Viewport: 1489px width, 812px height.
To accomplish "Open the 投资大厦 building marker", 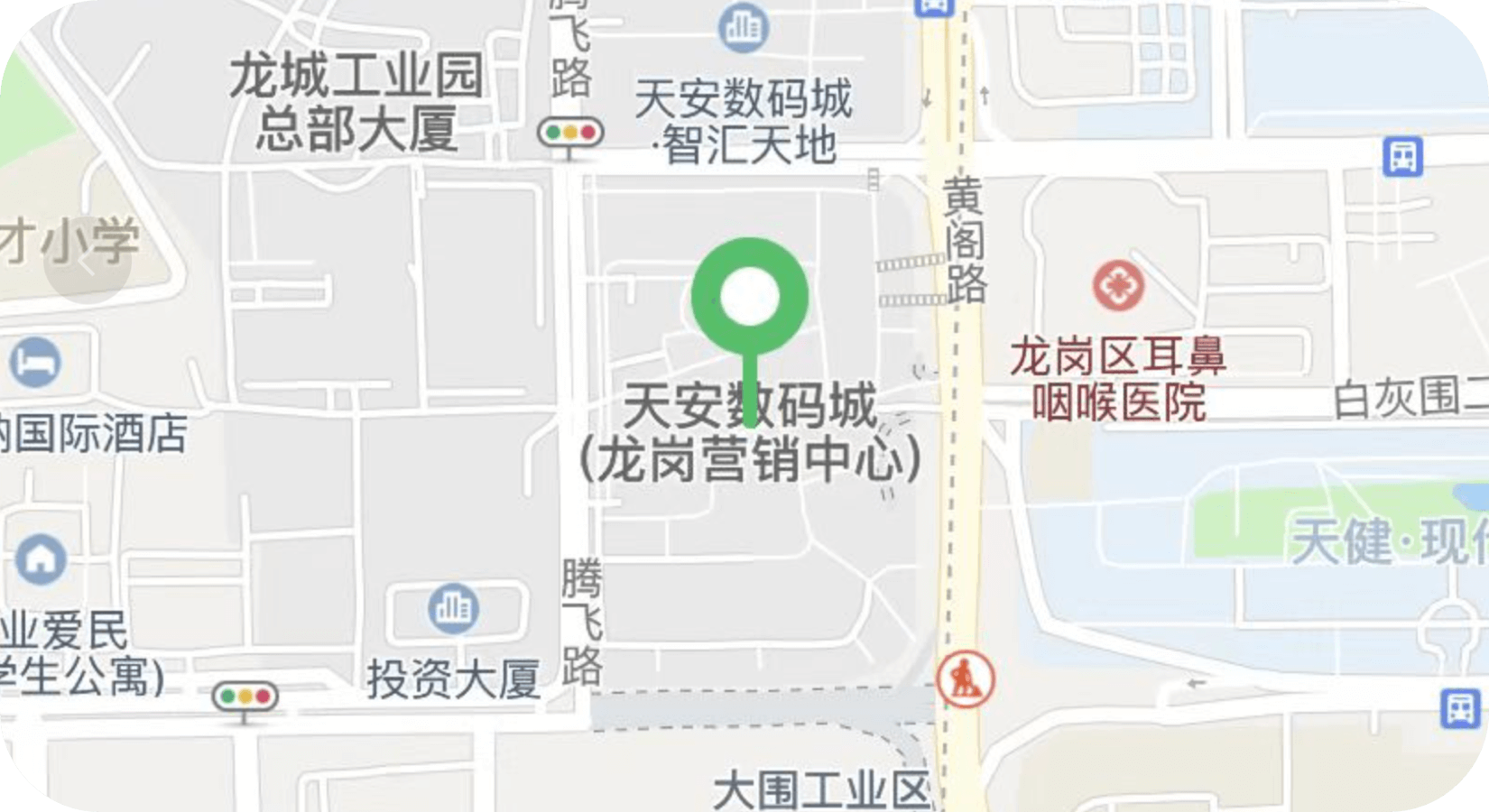I will pyautogui.click(x=453, y=609).
